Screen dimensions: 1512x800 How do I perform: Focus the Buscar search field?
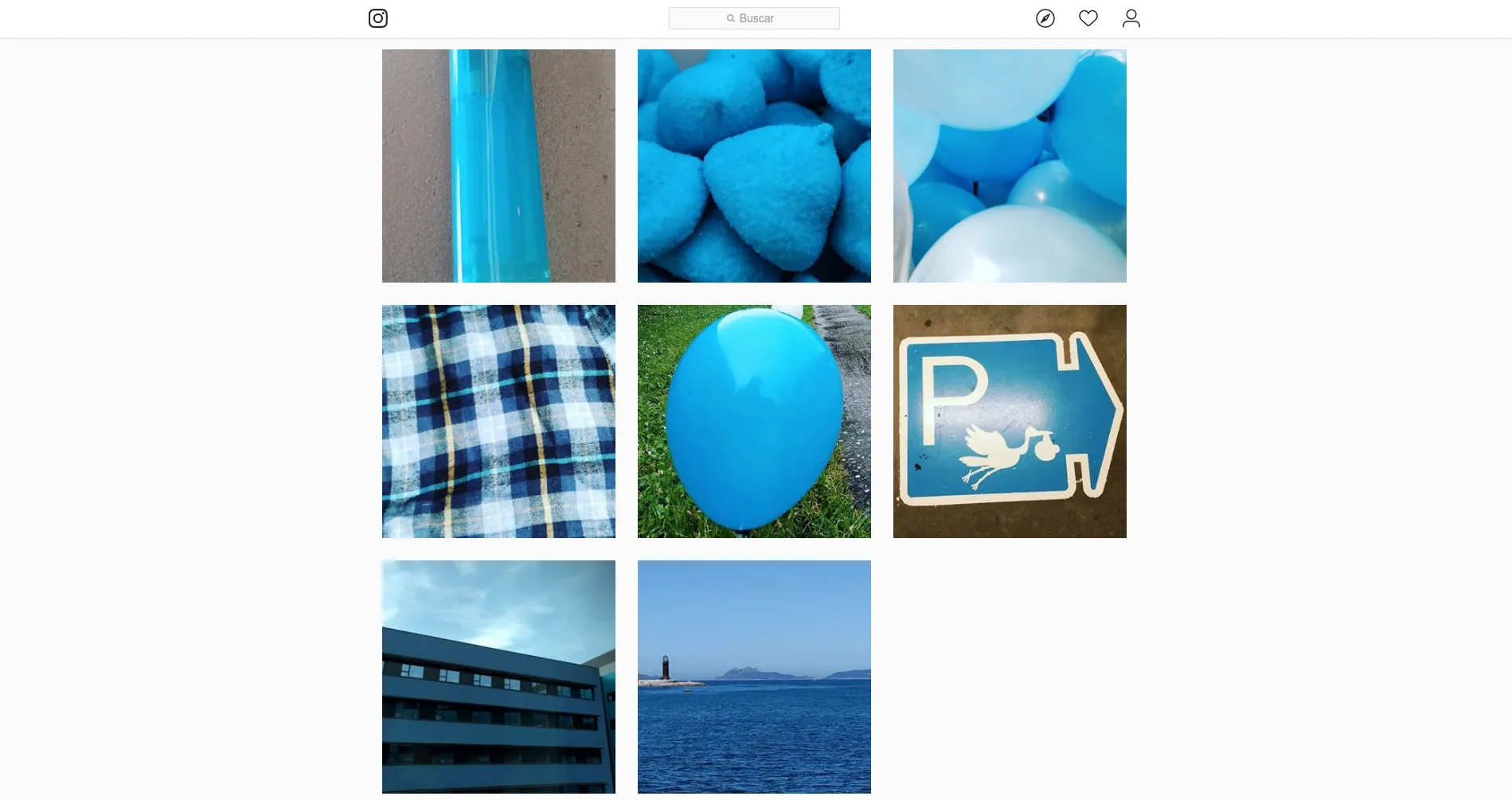[x=754, y=18]
